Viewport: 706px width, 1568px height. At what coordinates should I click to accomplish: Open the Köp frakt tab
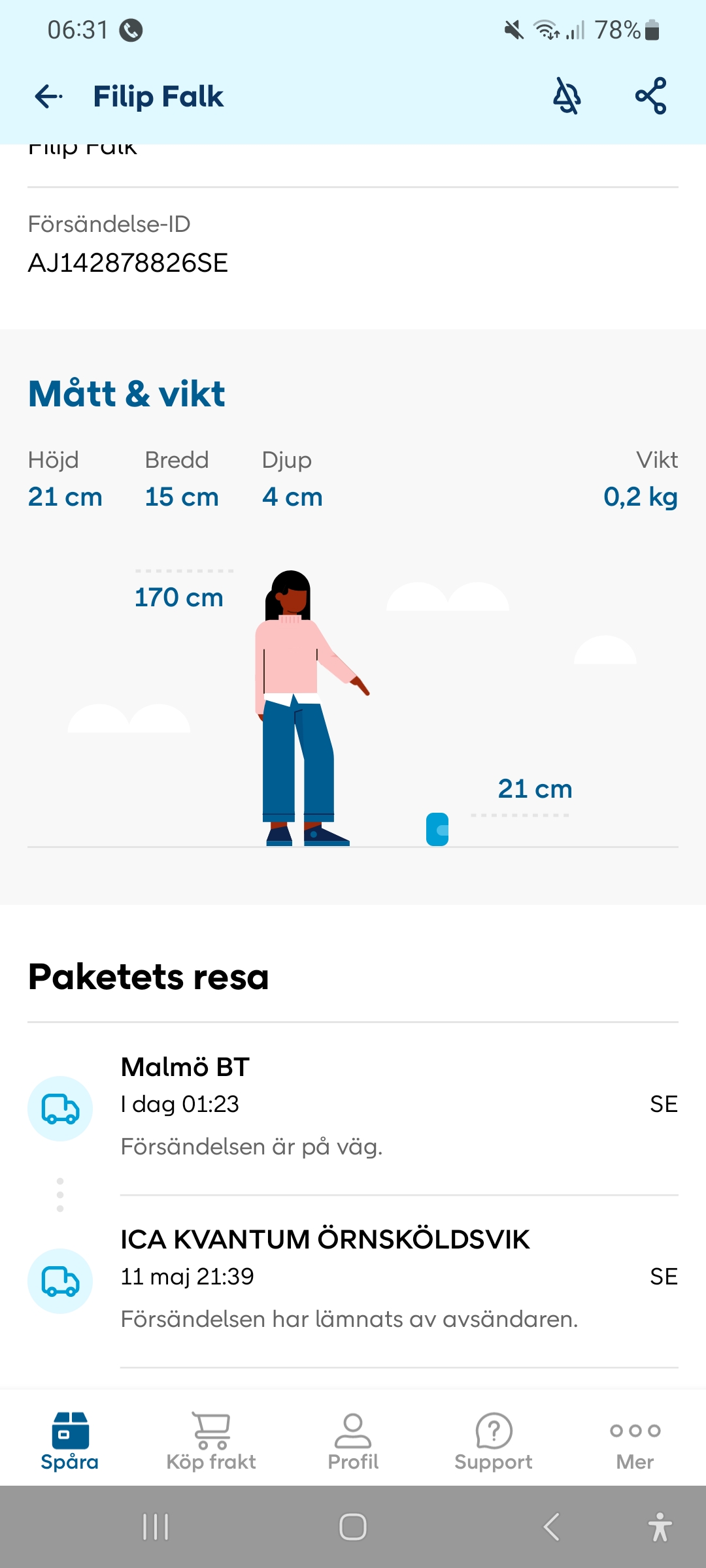[211, 1441]
